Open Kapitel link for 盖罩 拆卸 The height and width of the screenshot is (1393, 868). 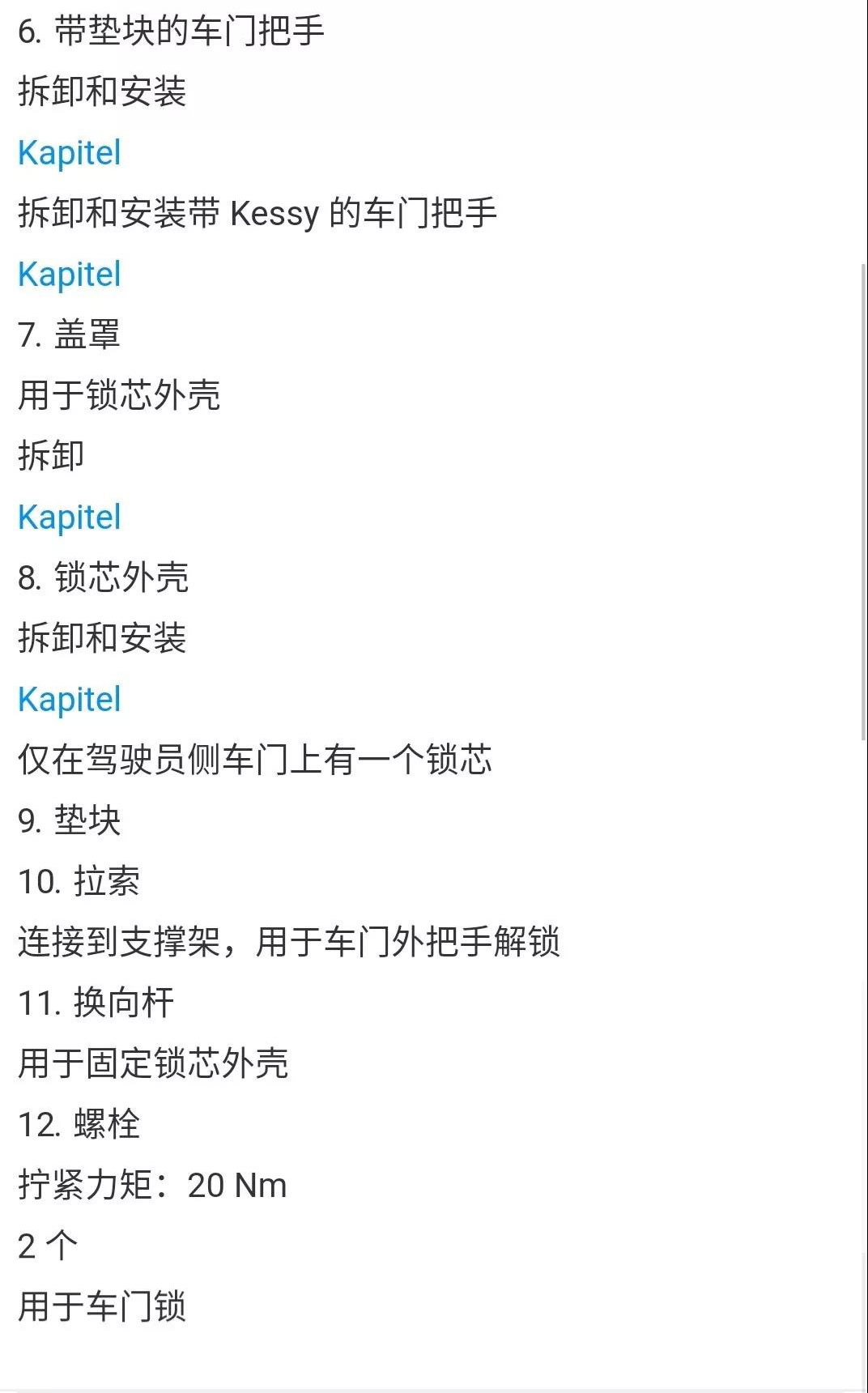tap(70, 518)
